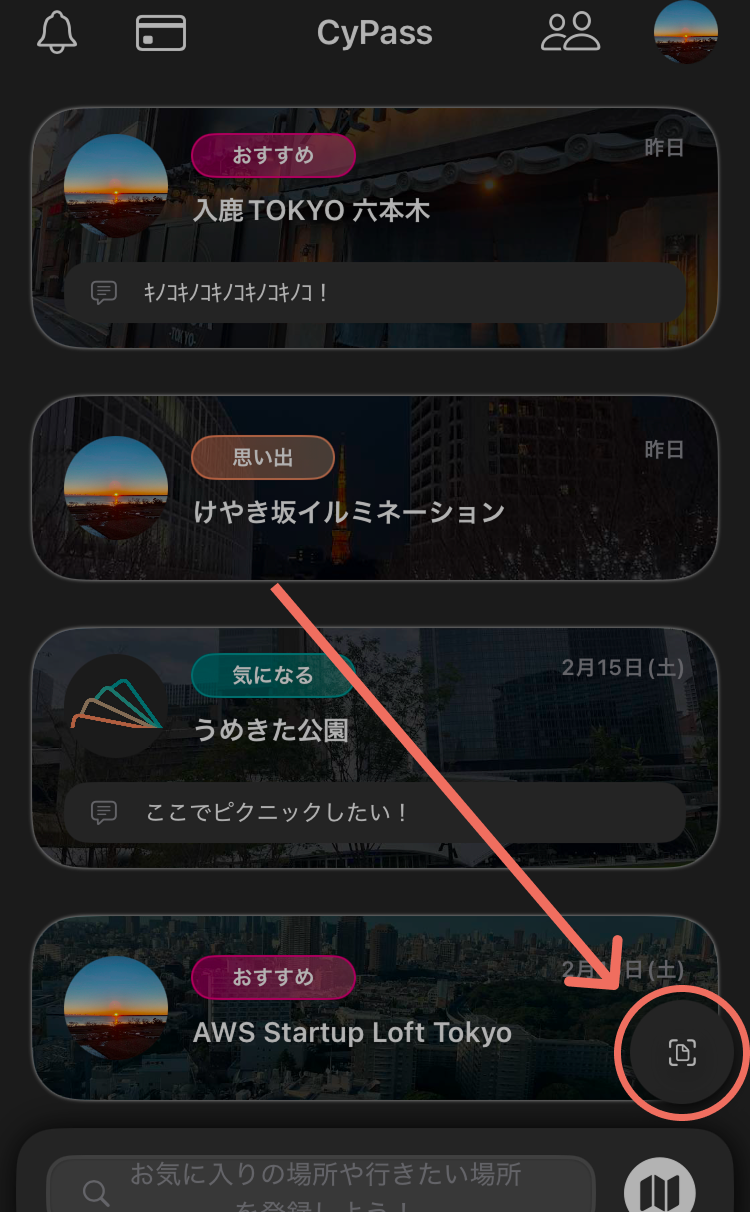Tap comment icon on うめきた公園 card
Screen dimensions: 750x1212
[x=104, y=812]
